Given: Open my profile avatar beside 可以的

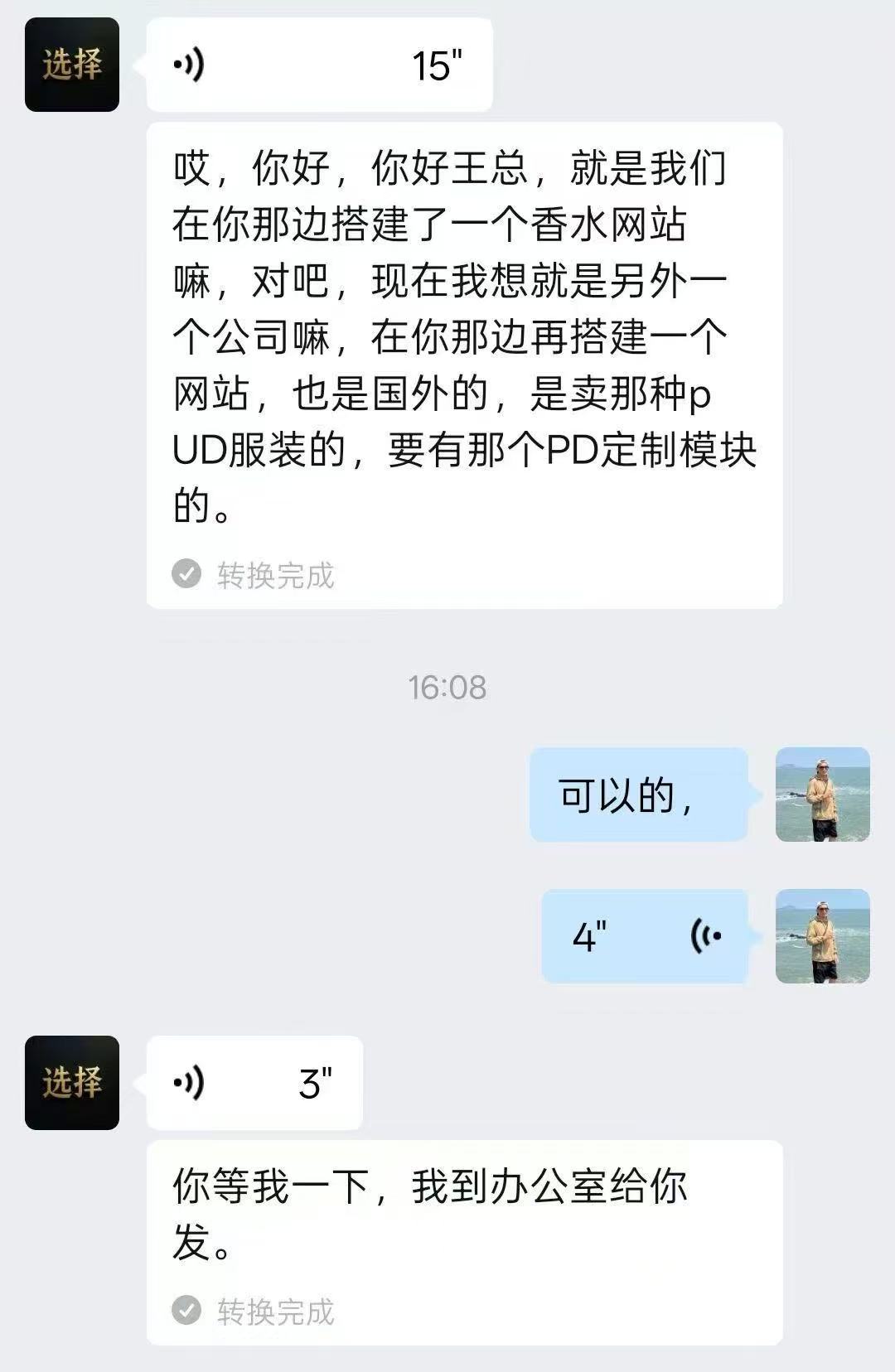Looking at the screenshot, I should pos(822,795).
